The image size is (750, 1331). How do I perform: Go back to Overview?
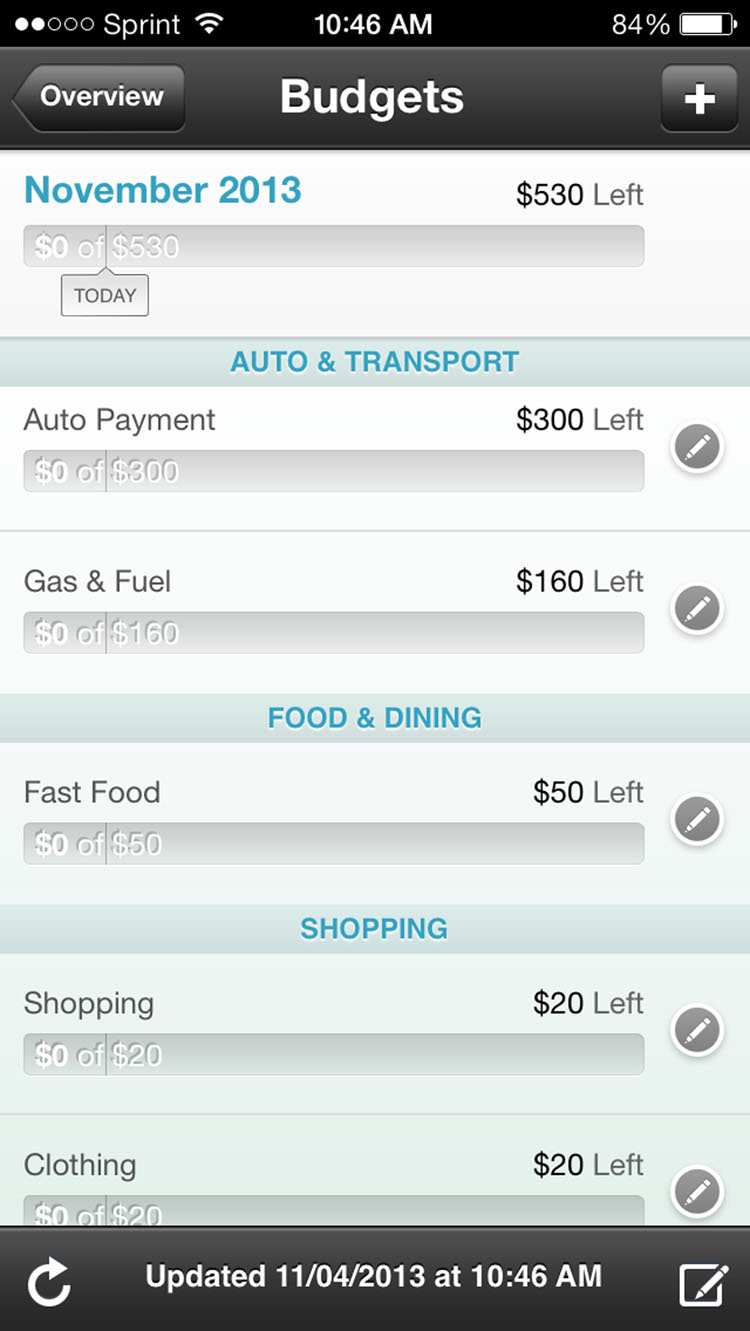pyautogui.click(x=100, y=97)
